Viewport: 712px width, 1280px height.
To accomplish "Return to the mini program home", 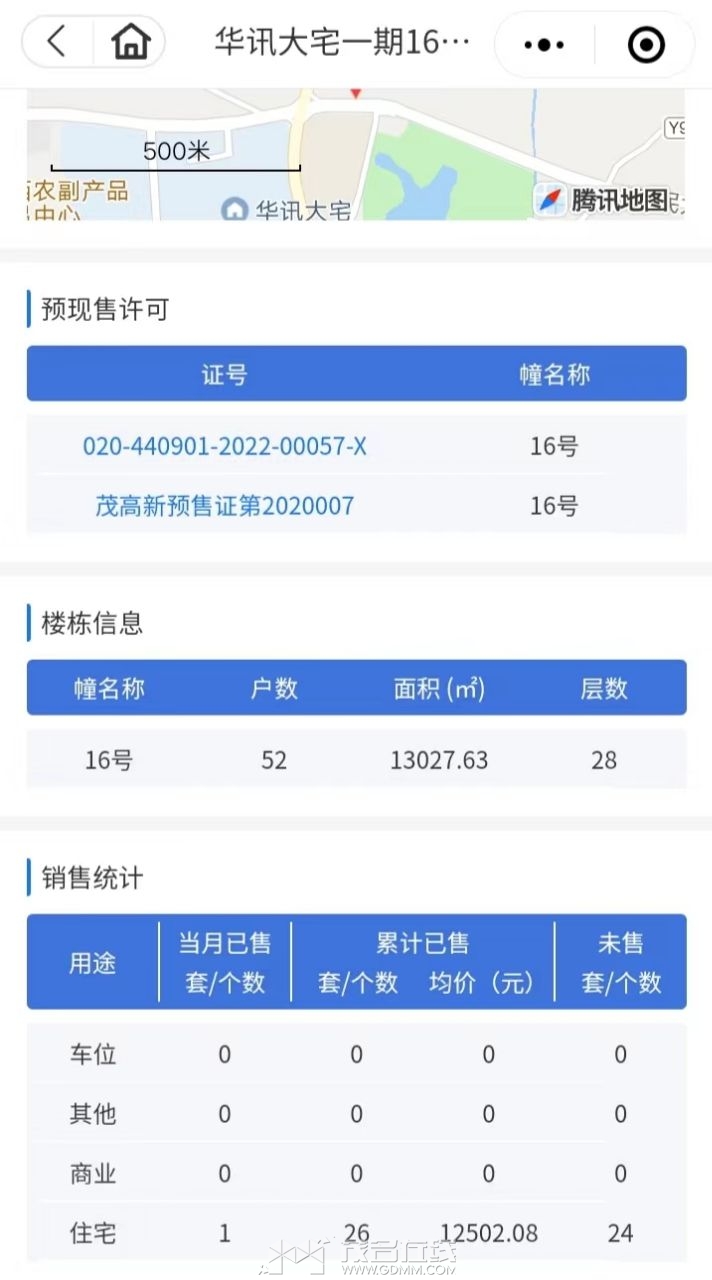I will point(130,43).
